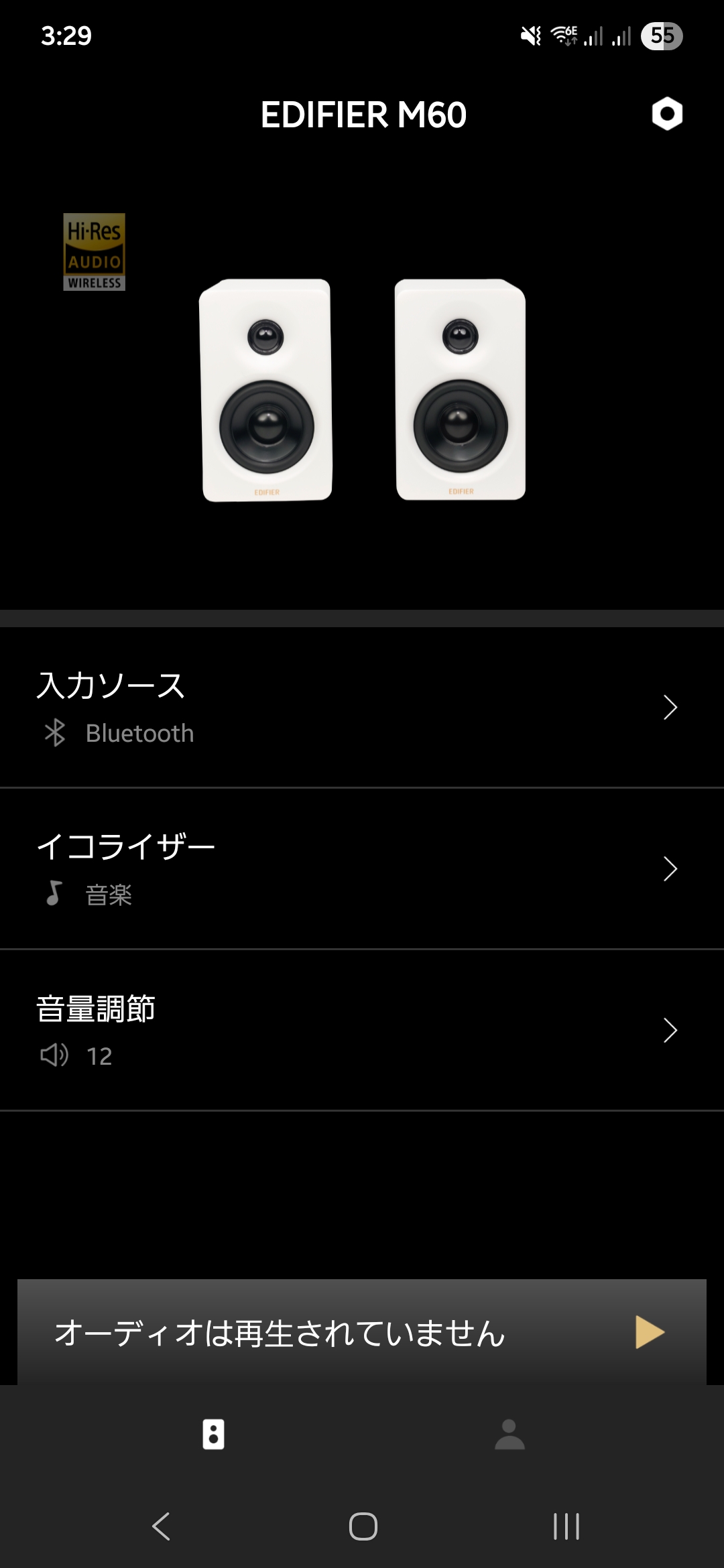Open the settings hexagon icon

click(667, 114)
